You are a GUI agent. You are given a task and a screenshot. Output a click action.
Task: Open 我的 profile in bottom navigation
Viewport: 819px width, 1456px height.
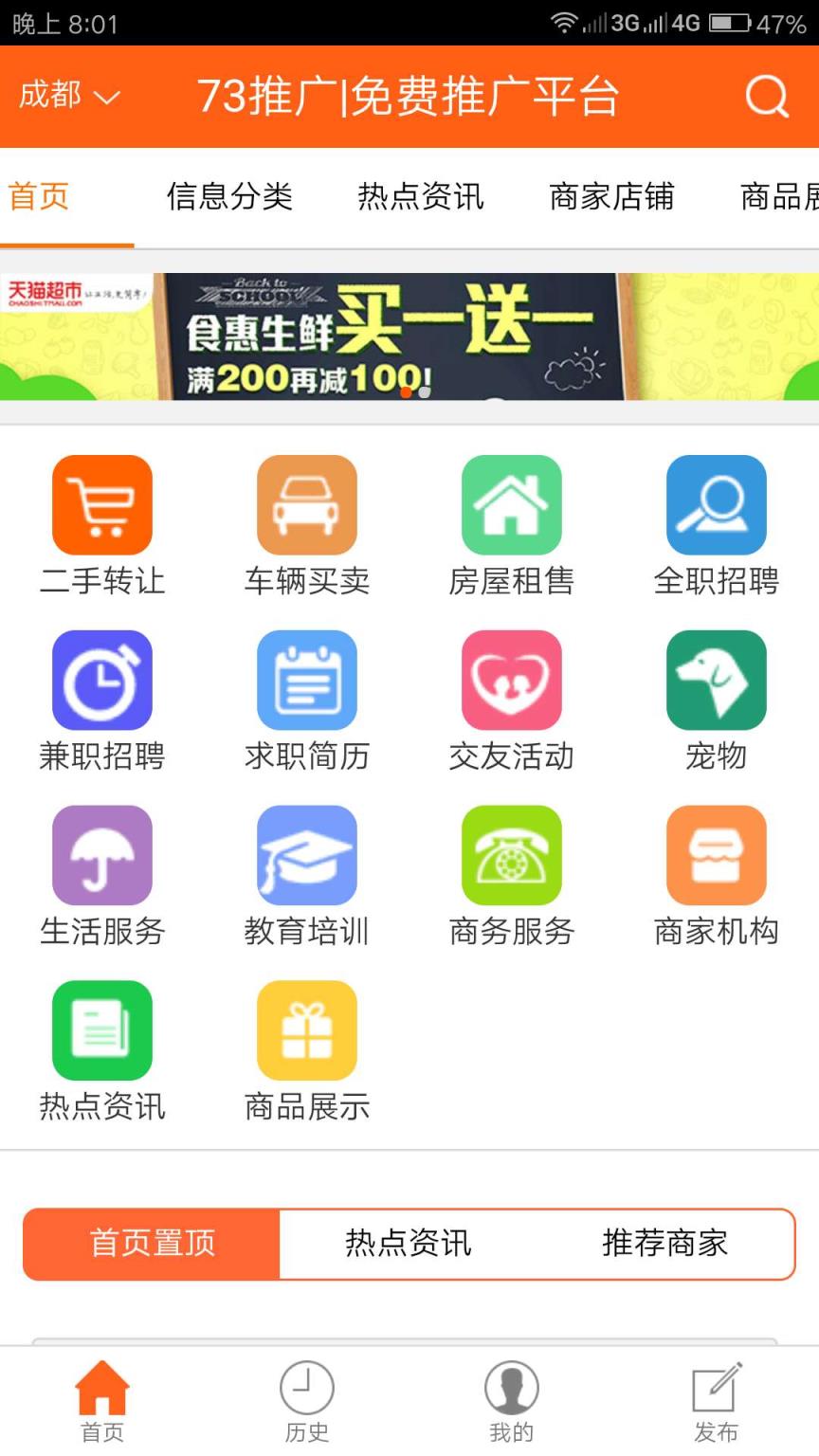[x=511, y=1403]
